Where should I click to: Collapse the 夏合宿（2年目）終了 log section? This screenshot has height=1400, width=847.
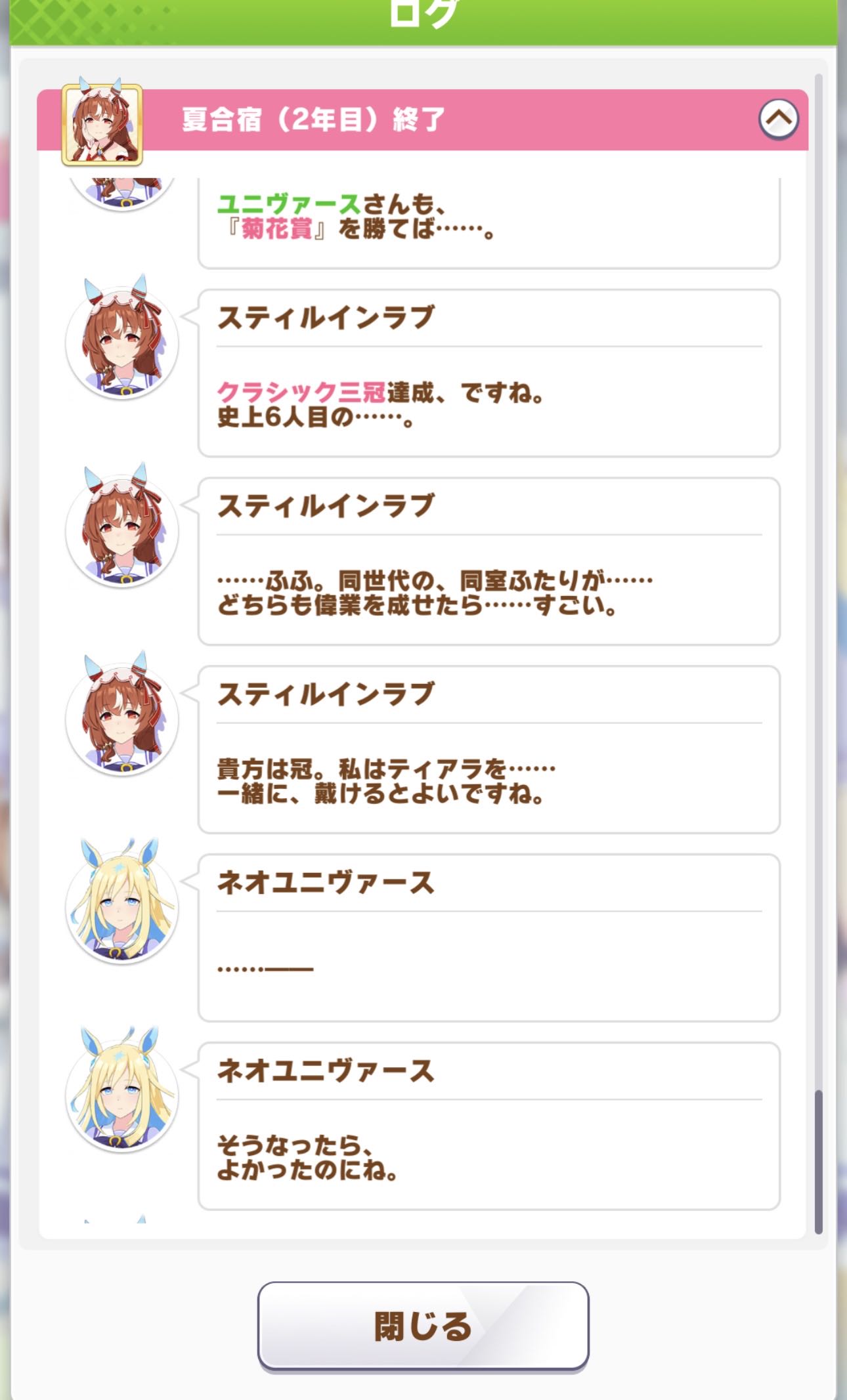click(x=778, y=119)
